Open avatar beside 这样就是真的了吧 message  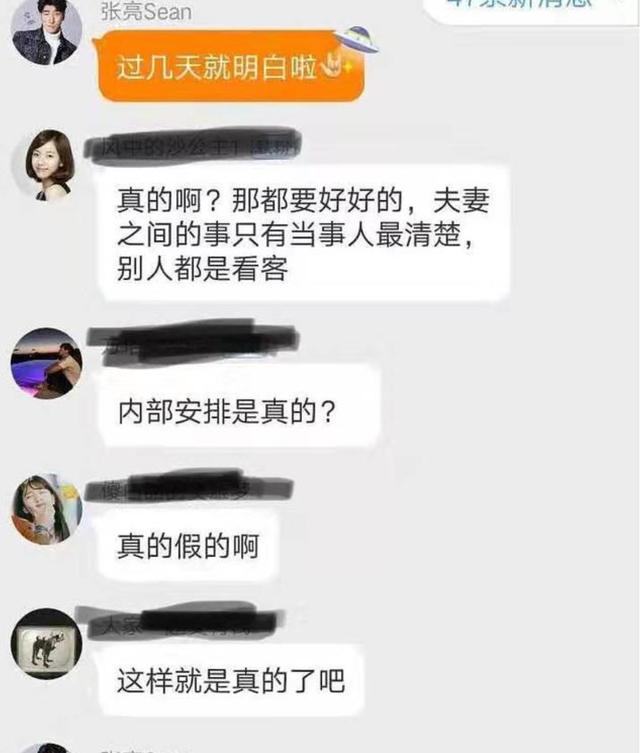click(46, 645)
